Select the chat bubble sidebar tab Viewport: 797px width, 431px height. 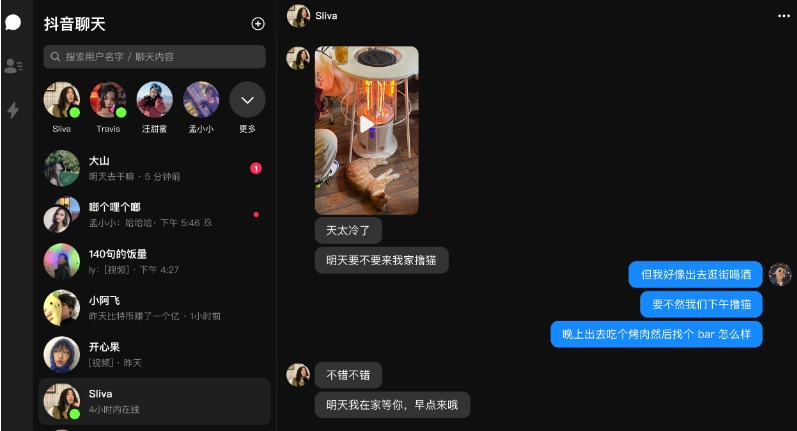tap(13, 22)
